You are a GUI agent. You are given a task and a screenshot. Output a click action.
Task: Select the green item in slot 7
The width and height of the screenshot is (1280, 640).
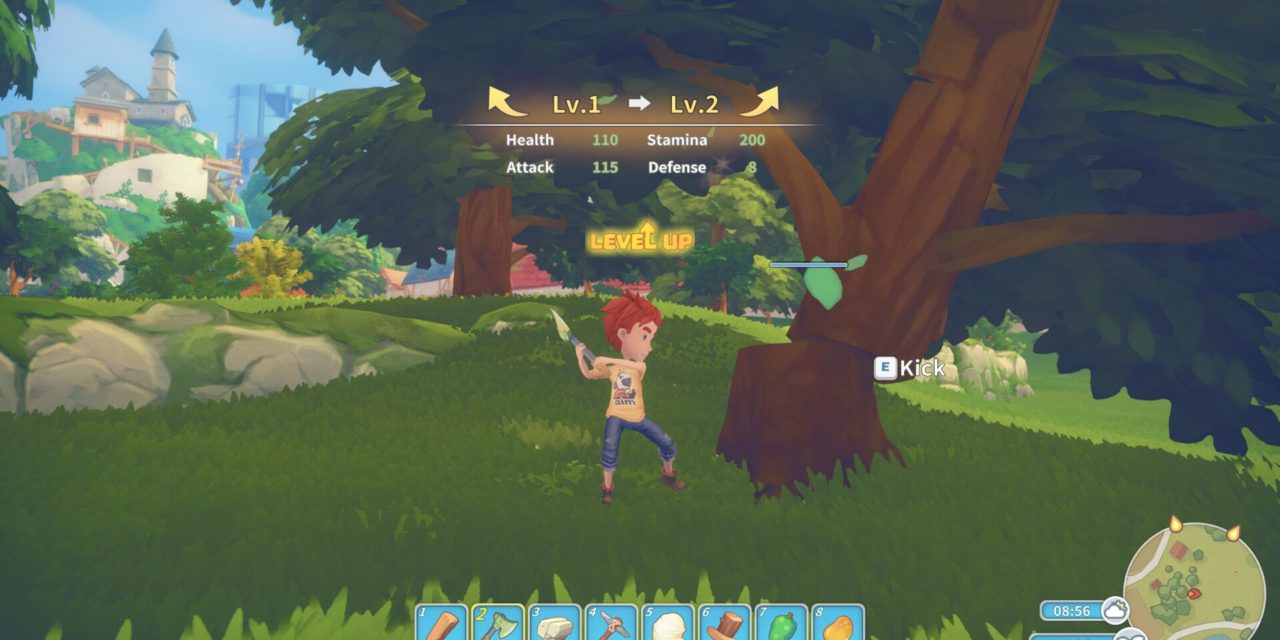pos(781,624)
